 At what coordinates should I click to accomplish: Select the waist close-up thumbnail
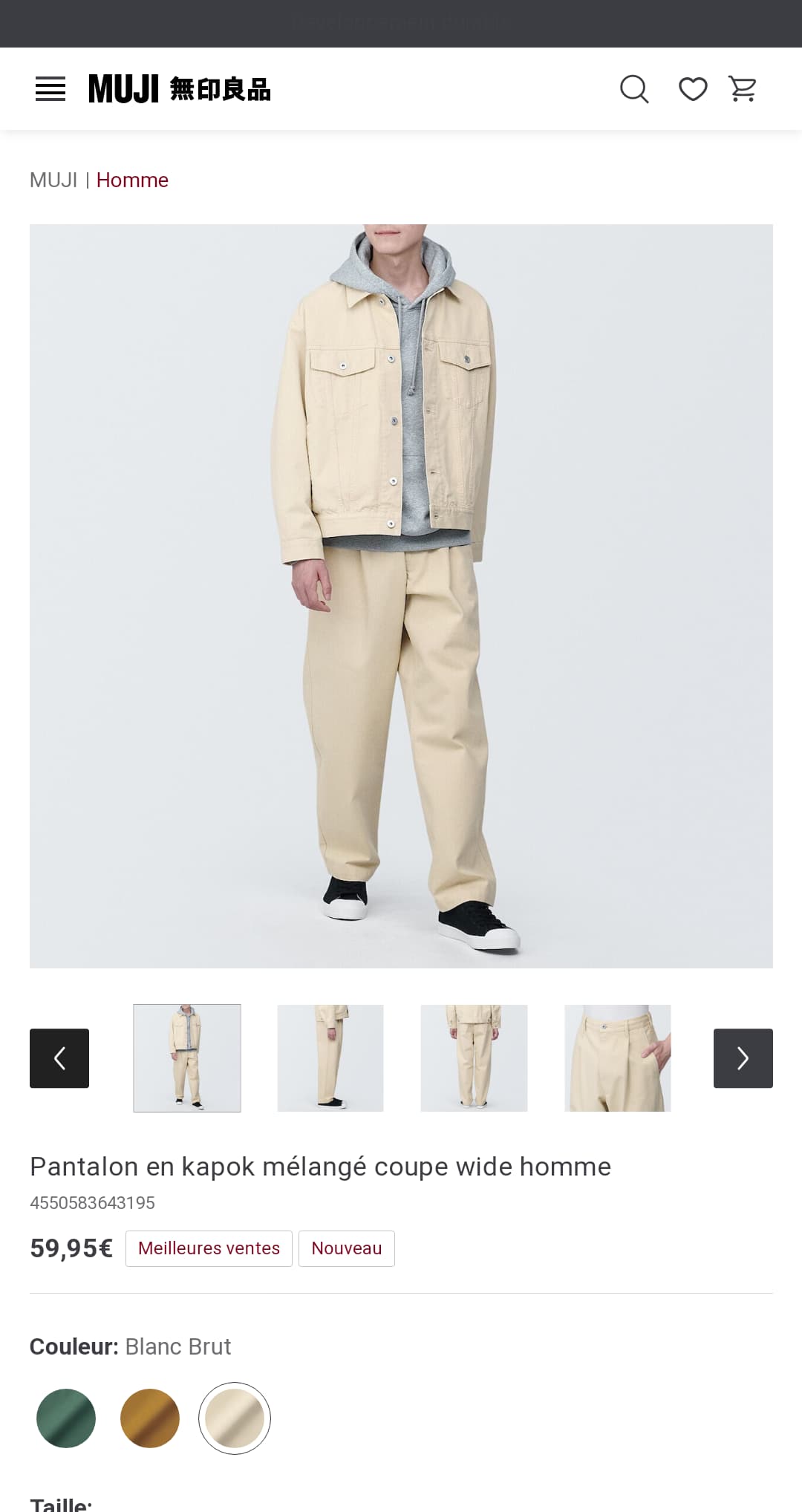click(618, 1058)
